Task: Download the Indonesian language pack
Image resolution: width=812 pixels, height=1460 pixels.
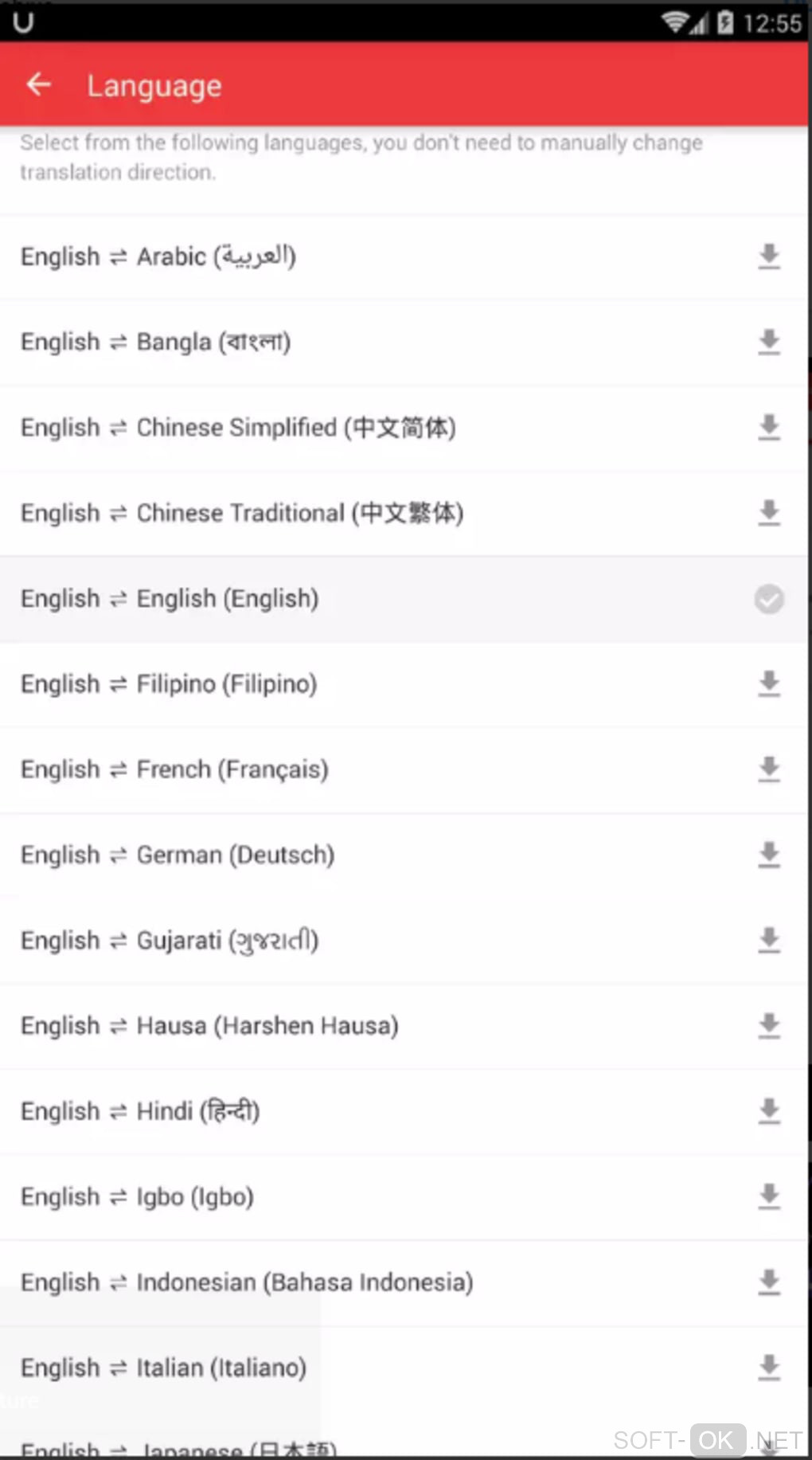Action: coord(768,1282)
